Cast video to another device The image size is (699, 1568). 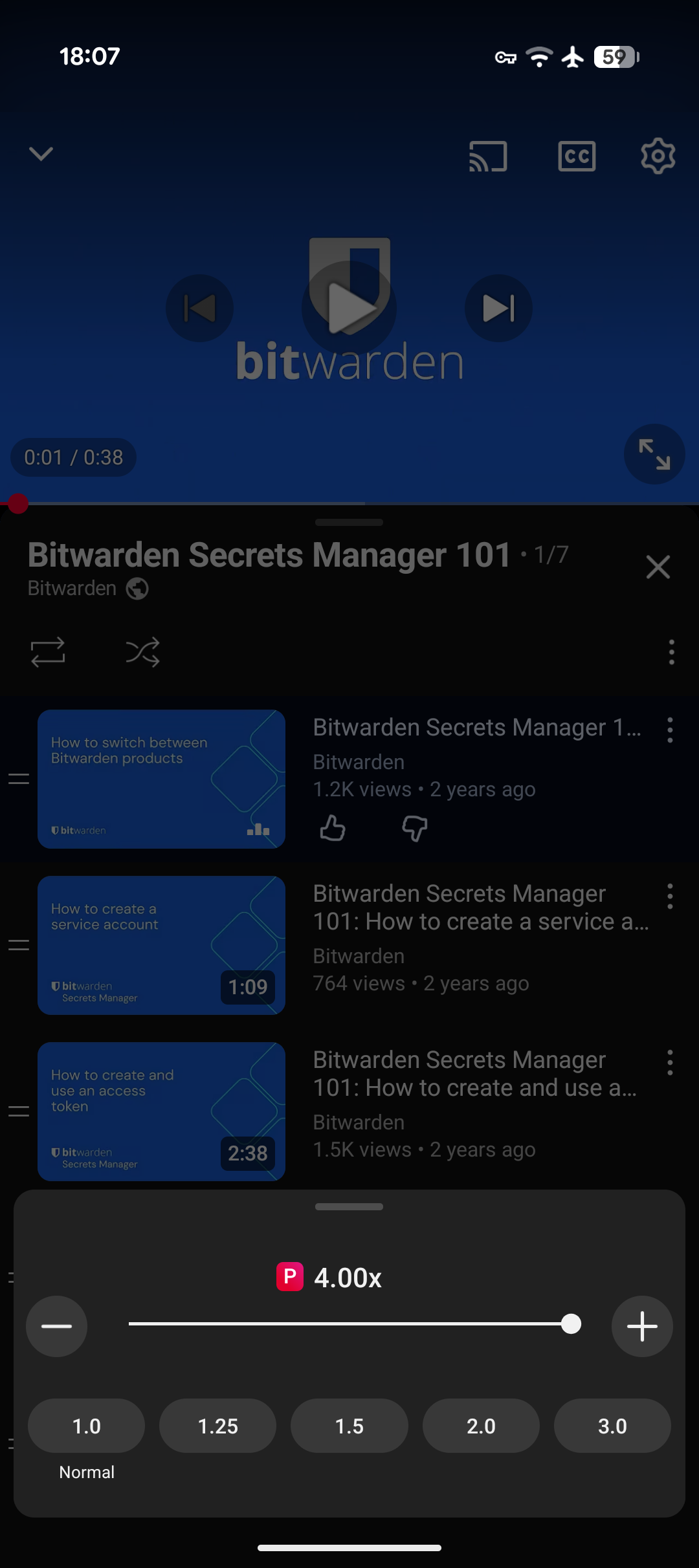click(x=488, y=156)
